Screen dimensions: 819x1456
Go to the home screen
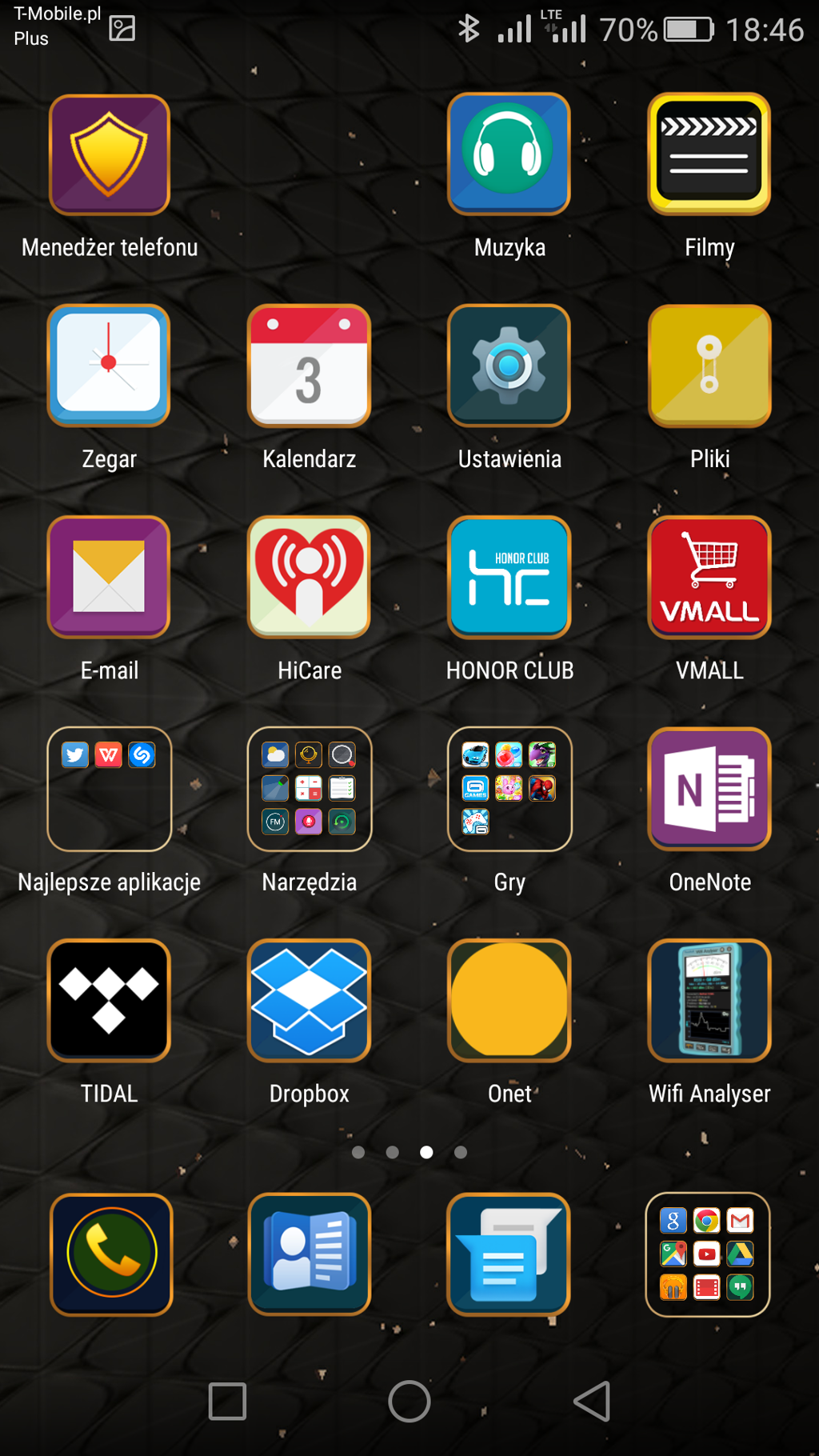[409, 1402]
